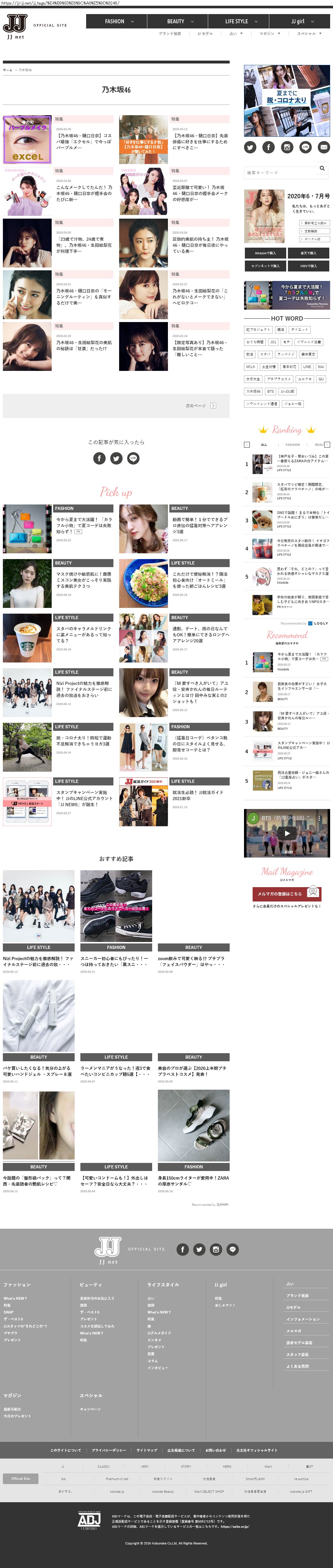Tap the BTS hot word tag

point(270,391)
